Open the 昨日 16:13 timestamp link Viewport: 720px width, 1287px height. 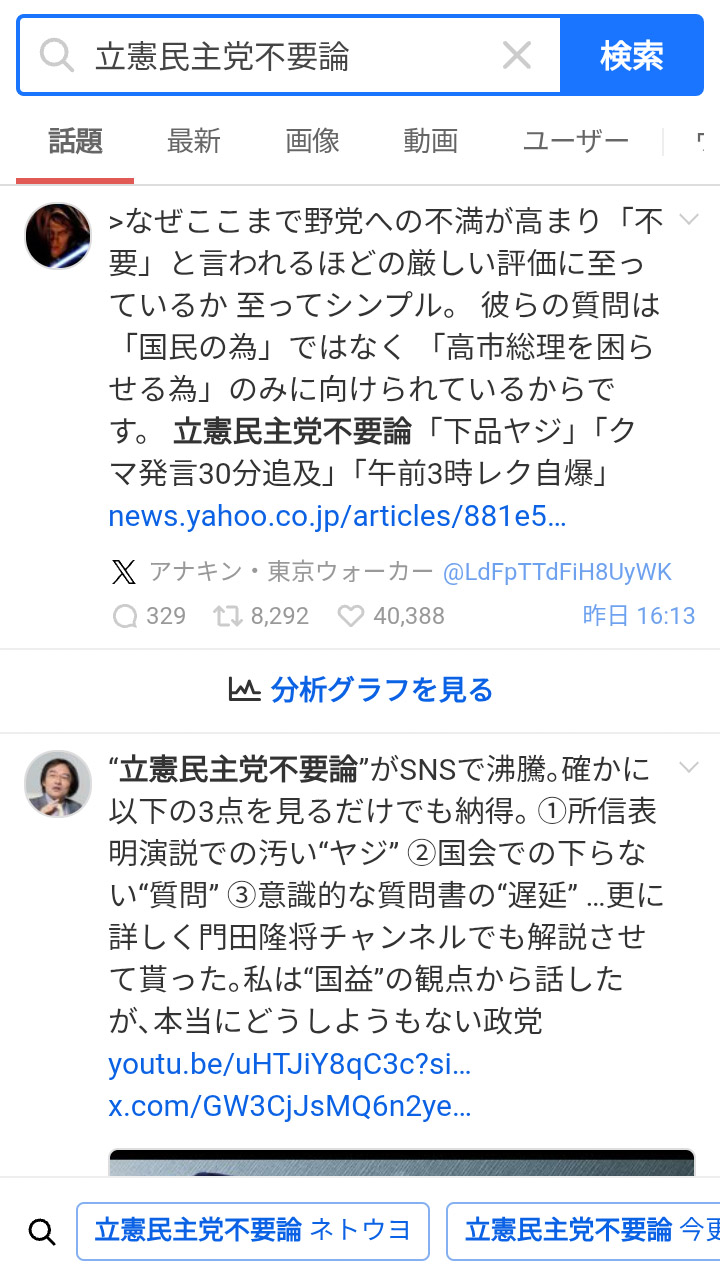tap(639, 616)
